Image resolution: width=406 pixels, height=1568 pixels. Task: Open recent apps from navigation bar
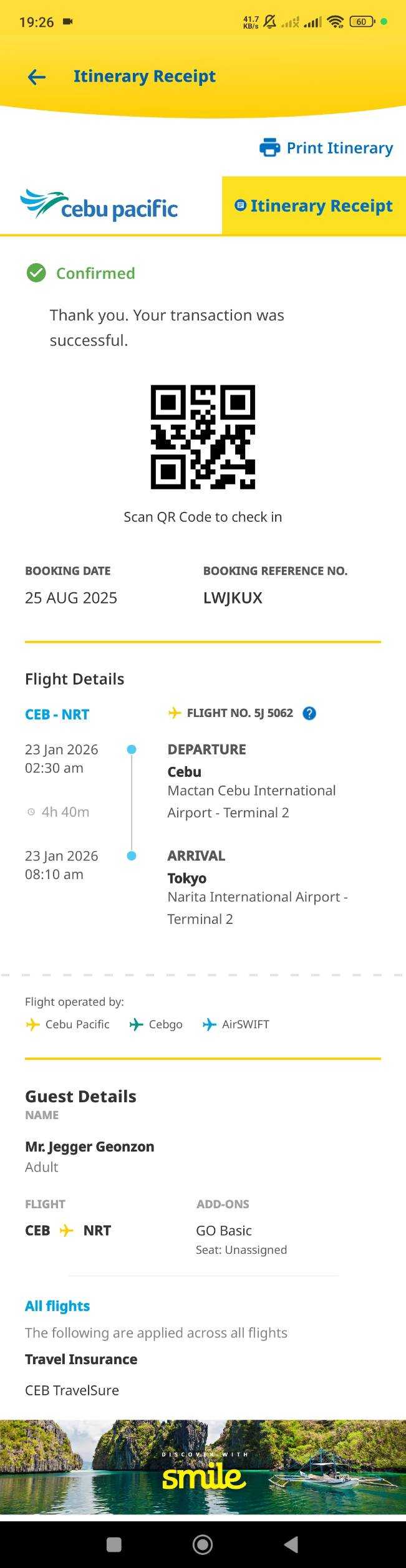[114, 1544]
